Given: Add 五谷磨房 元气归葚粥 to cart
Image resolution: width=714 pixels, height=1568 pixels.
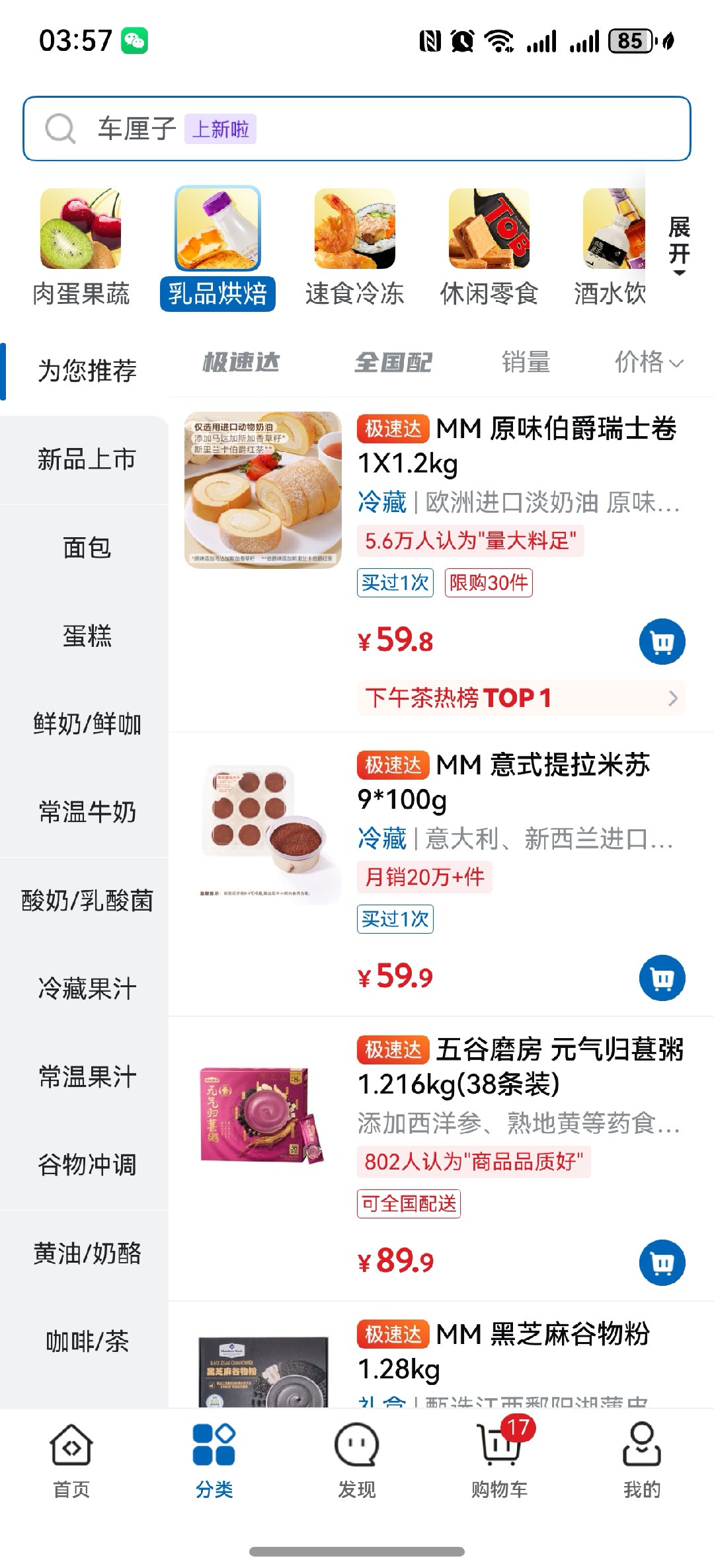Looking at the screenshot, I should point(662,1263).
